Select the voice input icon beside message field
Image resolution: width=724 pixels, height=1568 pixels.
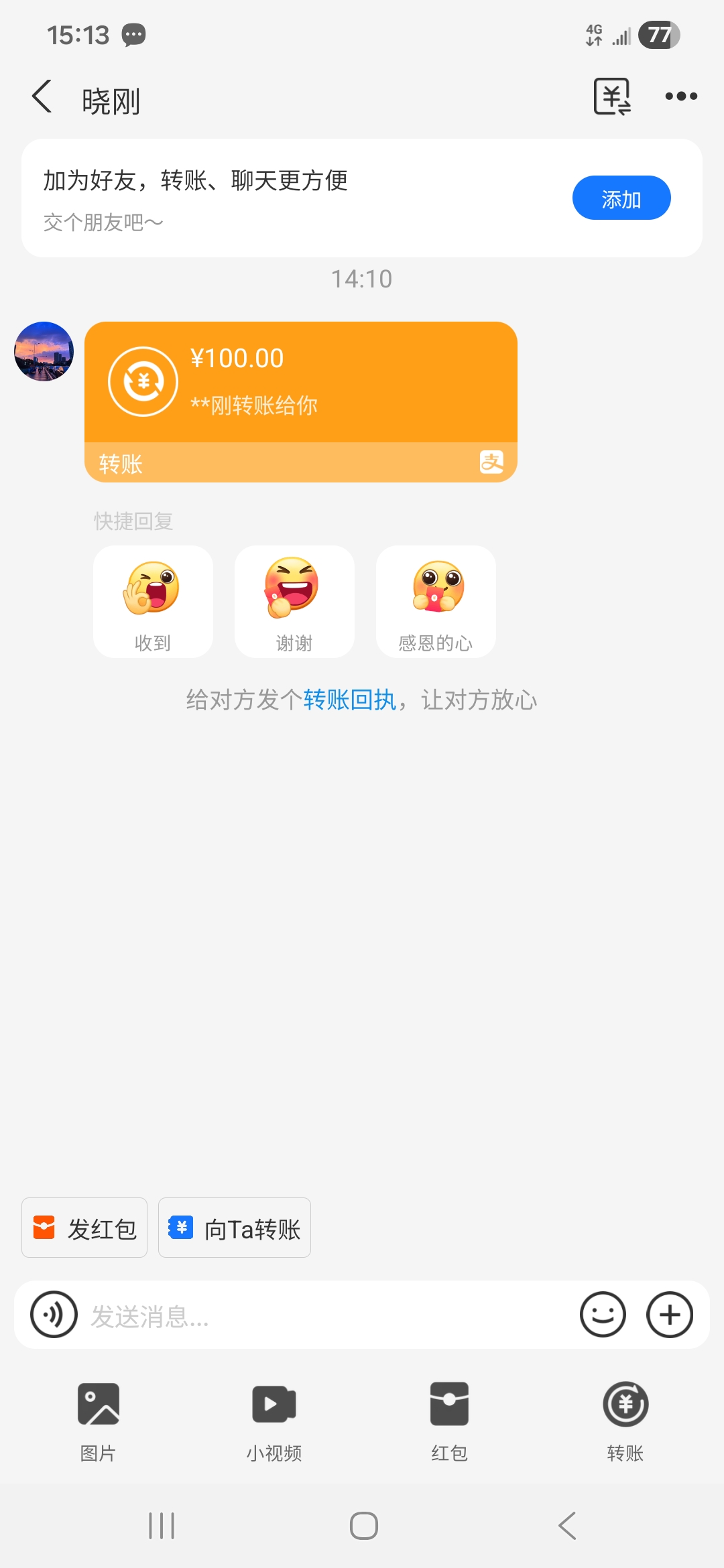click(x=55, y=1315)
